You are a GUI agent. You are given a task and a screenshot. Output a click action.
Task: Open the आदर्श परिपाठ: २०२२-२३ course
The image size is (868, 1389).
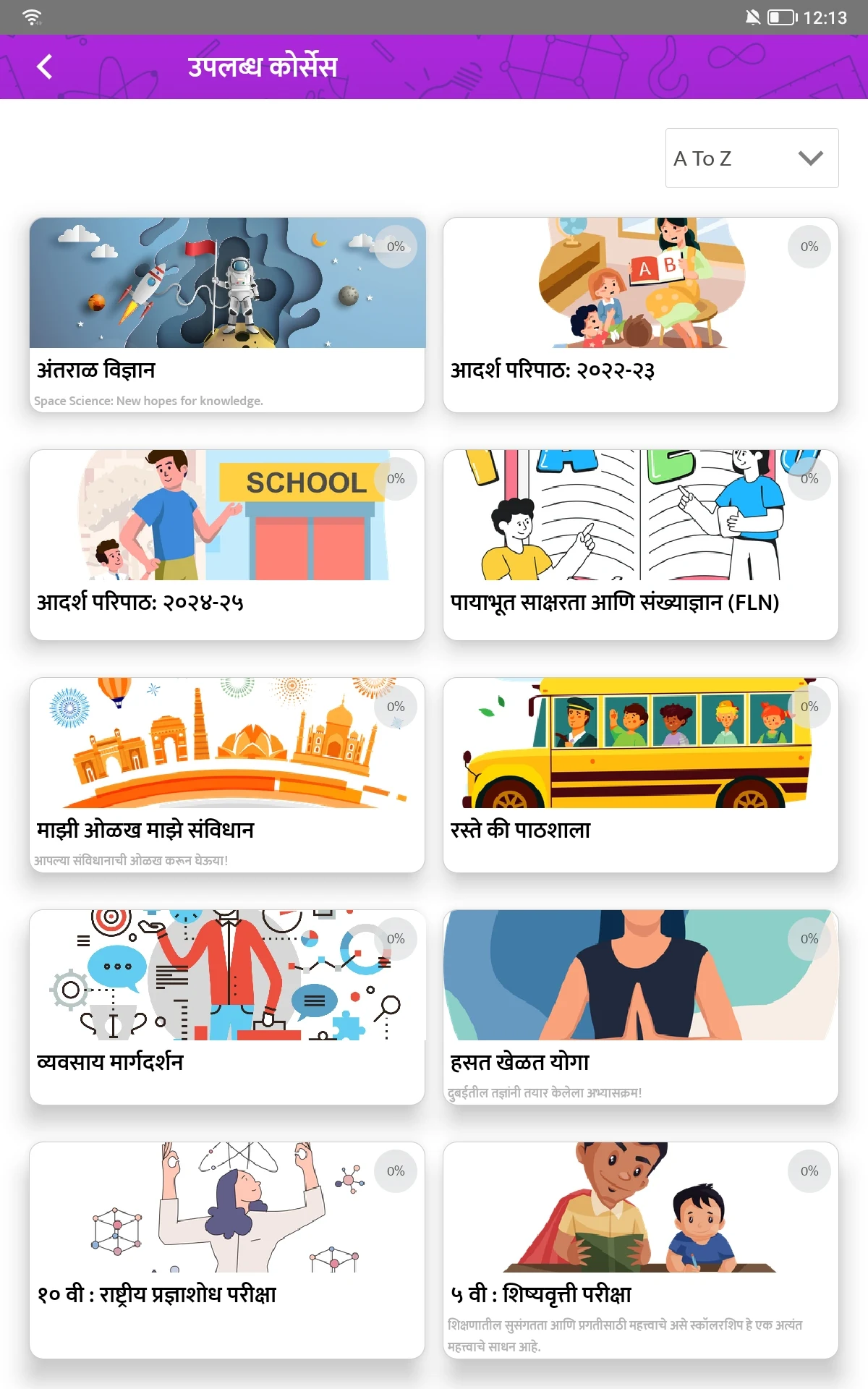click(x=641, y=315)
